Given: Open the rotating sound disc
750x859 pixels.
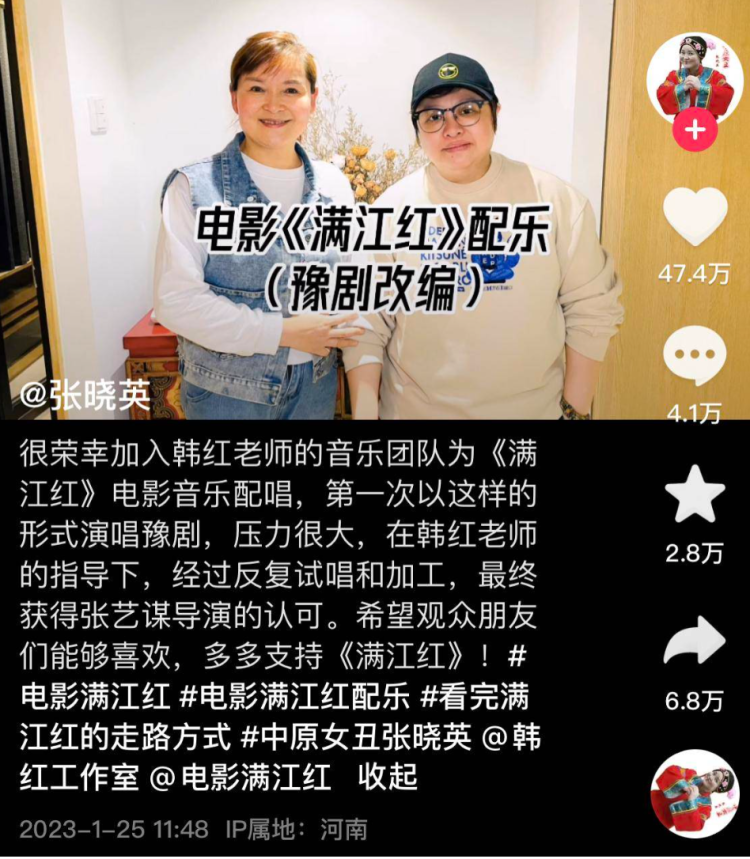Looking at the screenshot, I should [695, 793].
